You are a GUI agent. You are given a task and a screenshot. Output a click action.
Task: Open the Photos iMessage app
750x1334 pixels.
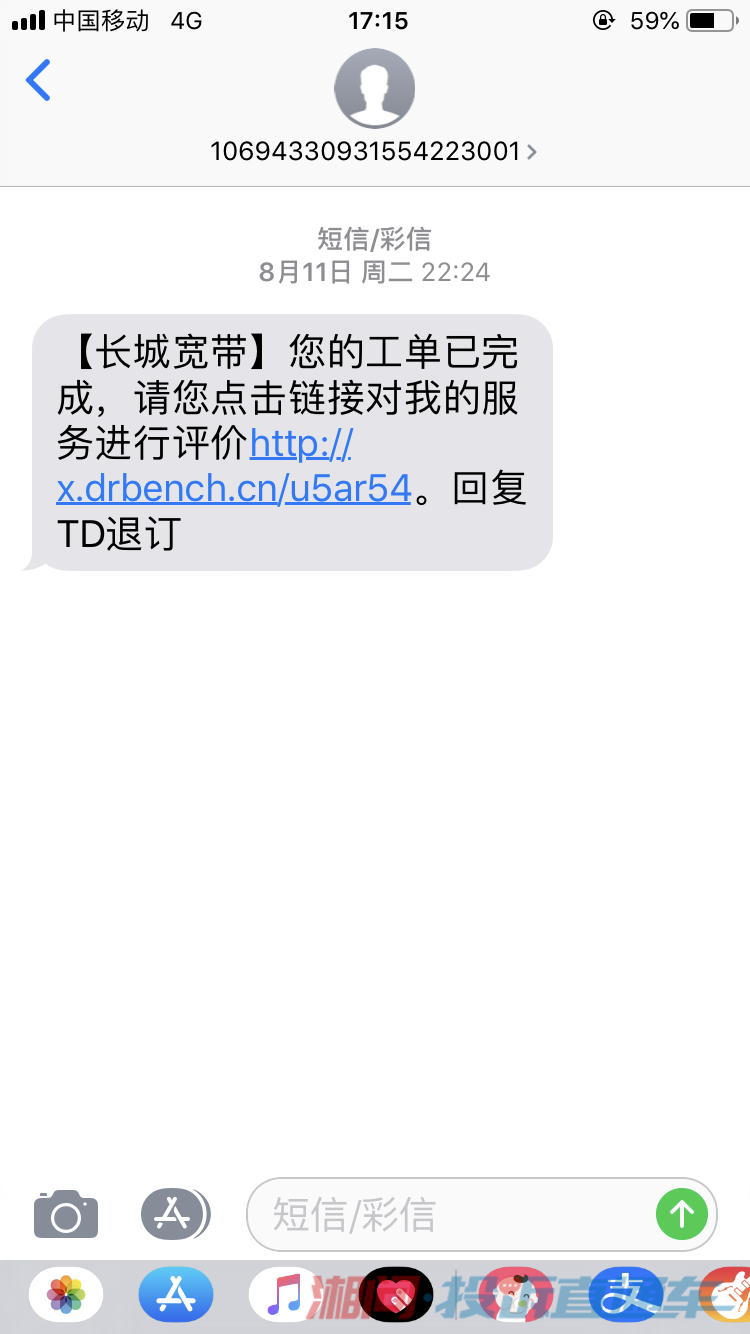(66, 1296)
